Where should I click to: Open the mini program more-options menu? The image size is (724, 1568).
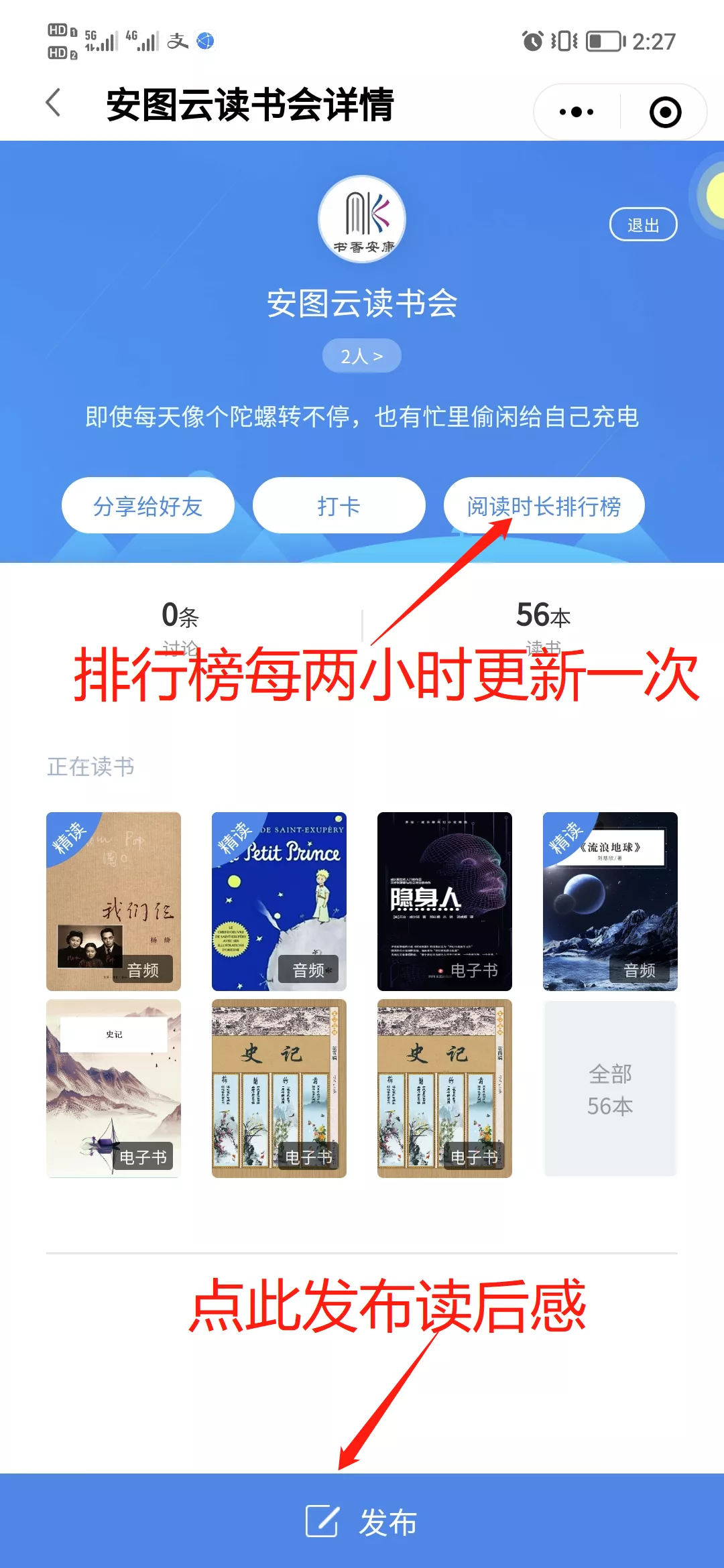coord(577,112)
